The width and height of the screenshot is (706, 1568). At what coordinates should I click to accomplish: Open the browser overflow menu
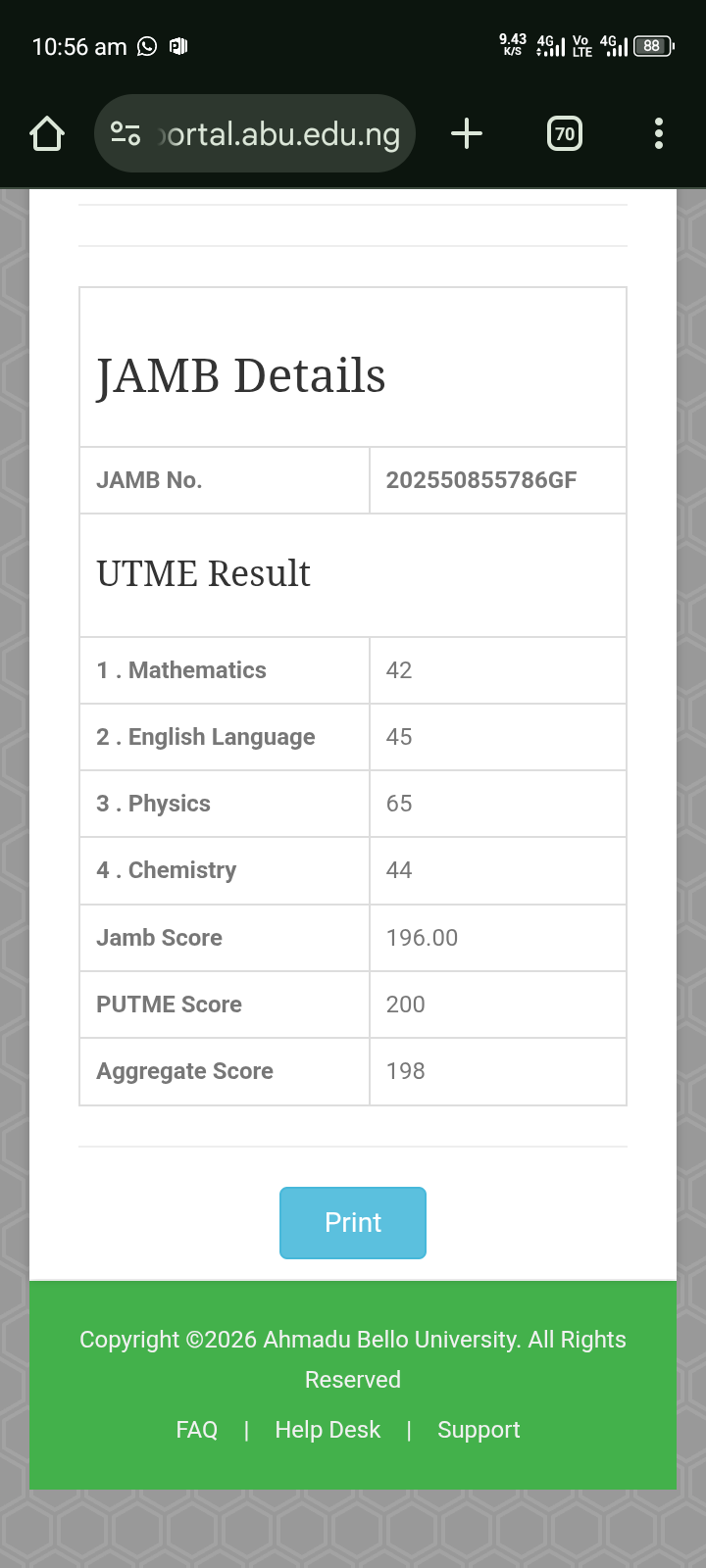(x=658, y=133)
